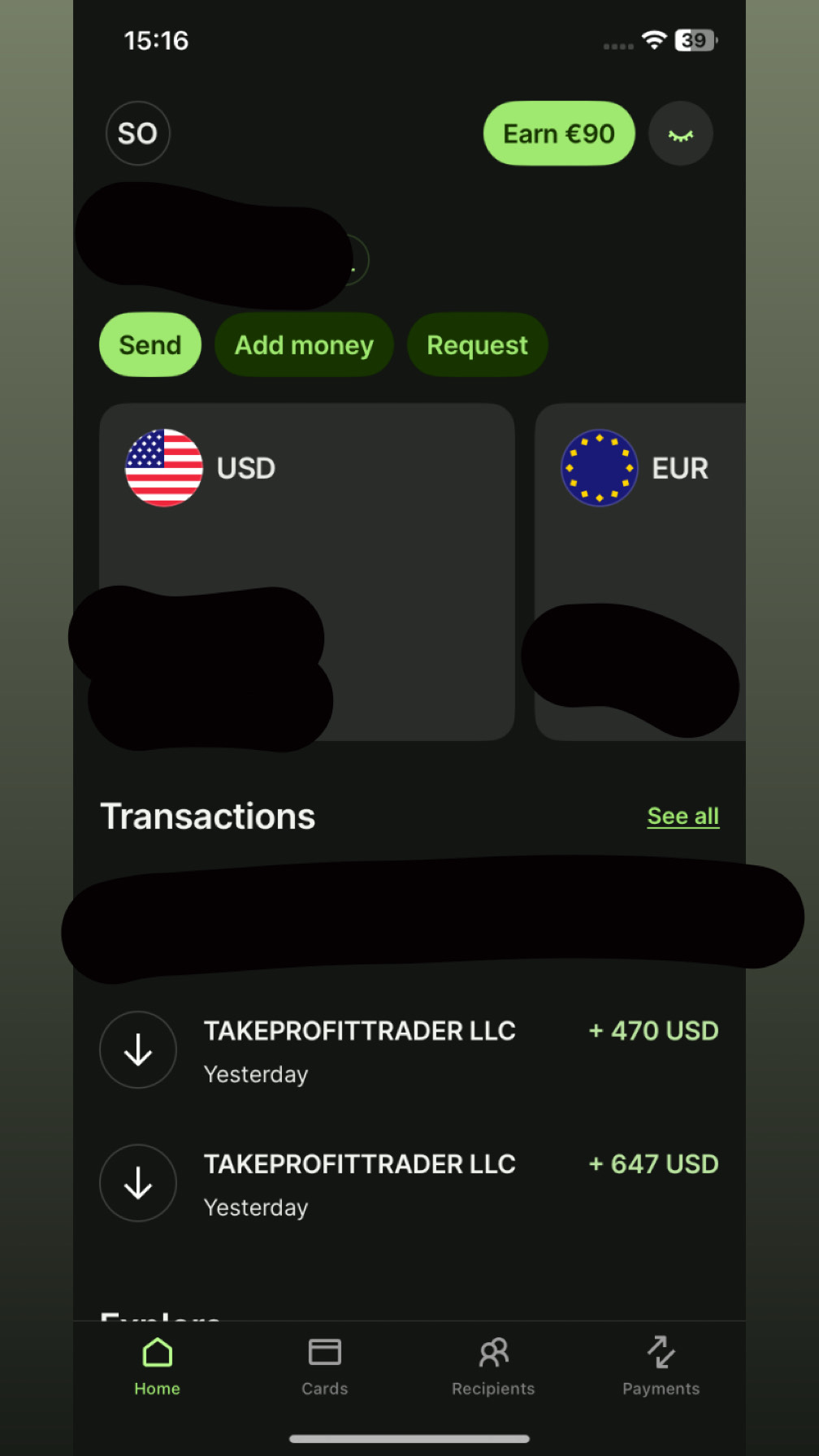Open the +647 USD TAKEPROFITTRADER transaction
Viewport: 819px width, 1456px height.
(409, 1183)
